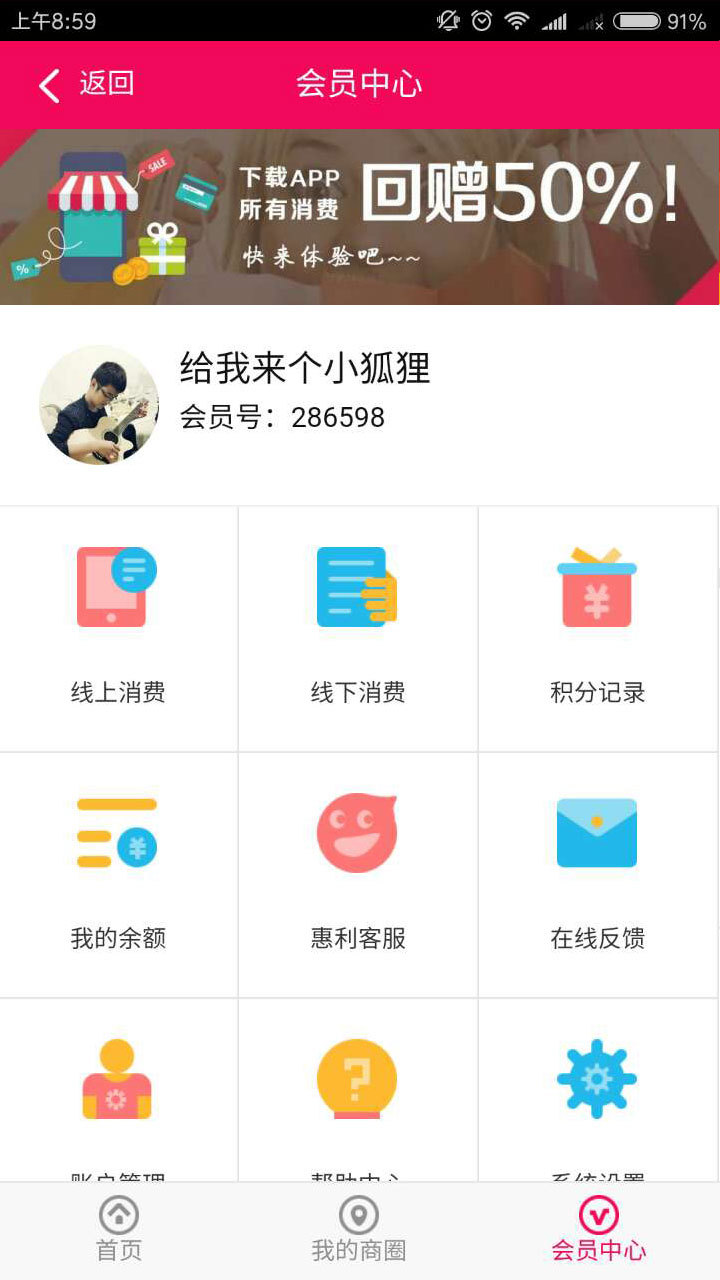Open the 下载APP 回赠50% promotional banner
Screen dimensions: 720x1280
point(360,217)
